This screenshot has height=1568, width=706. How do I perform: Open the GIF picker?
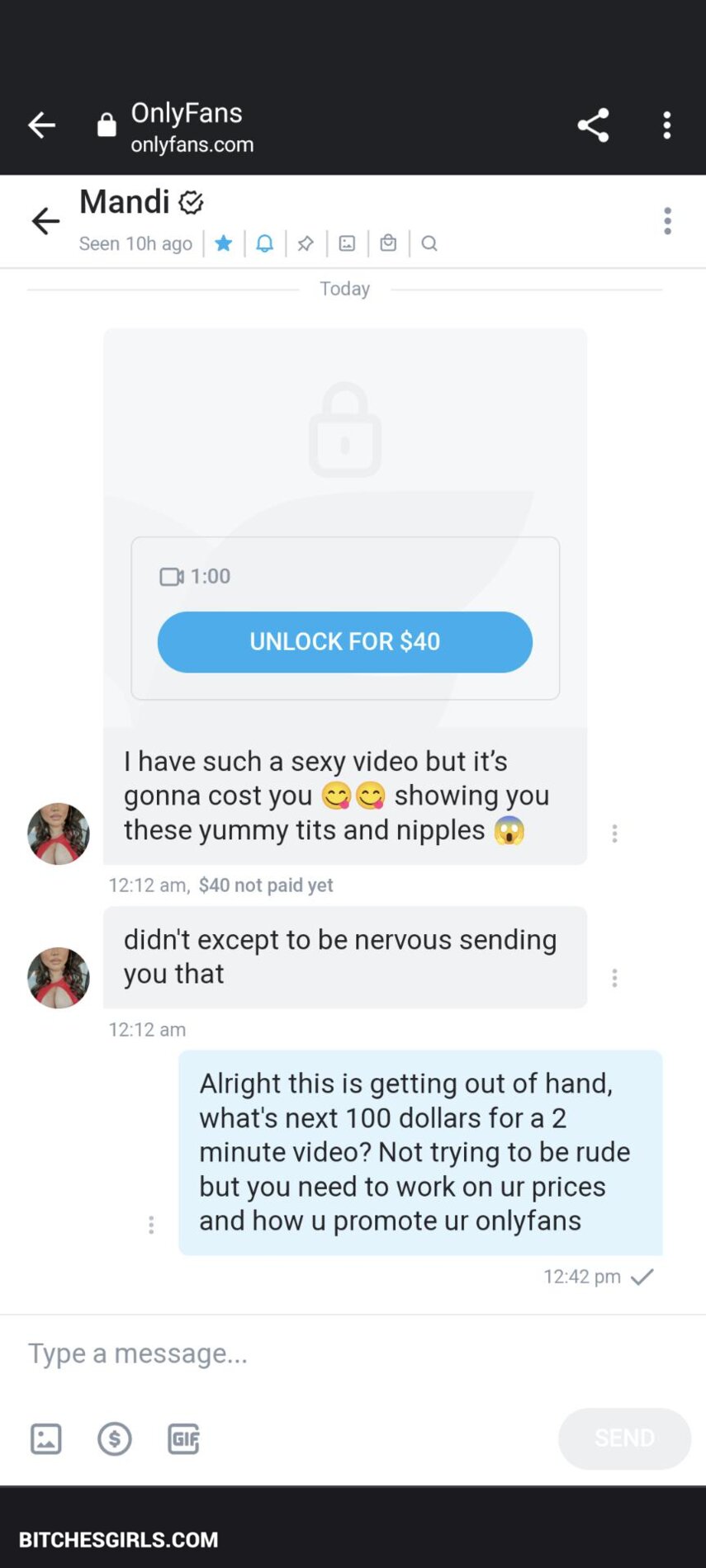pos(183,1439)
